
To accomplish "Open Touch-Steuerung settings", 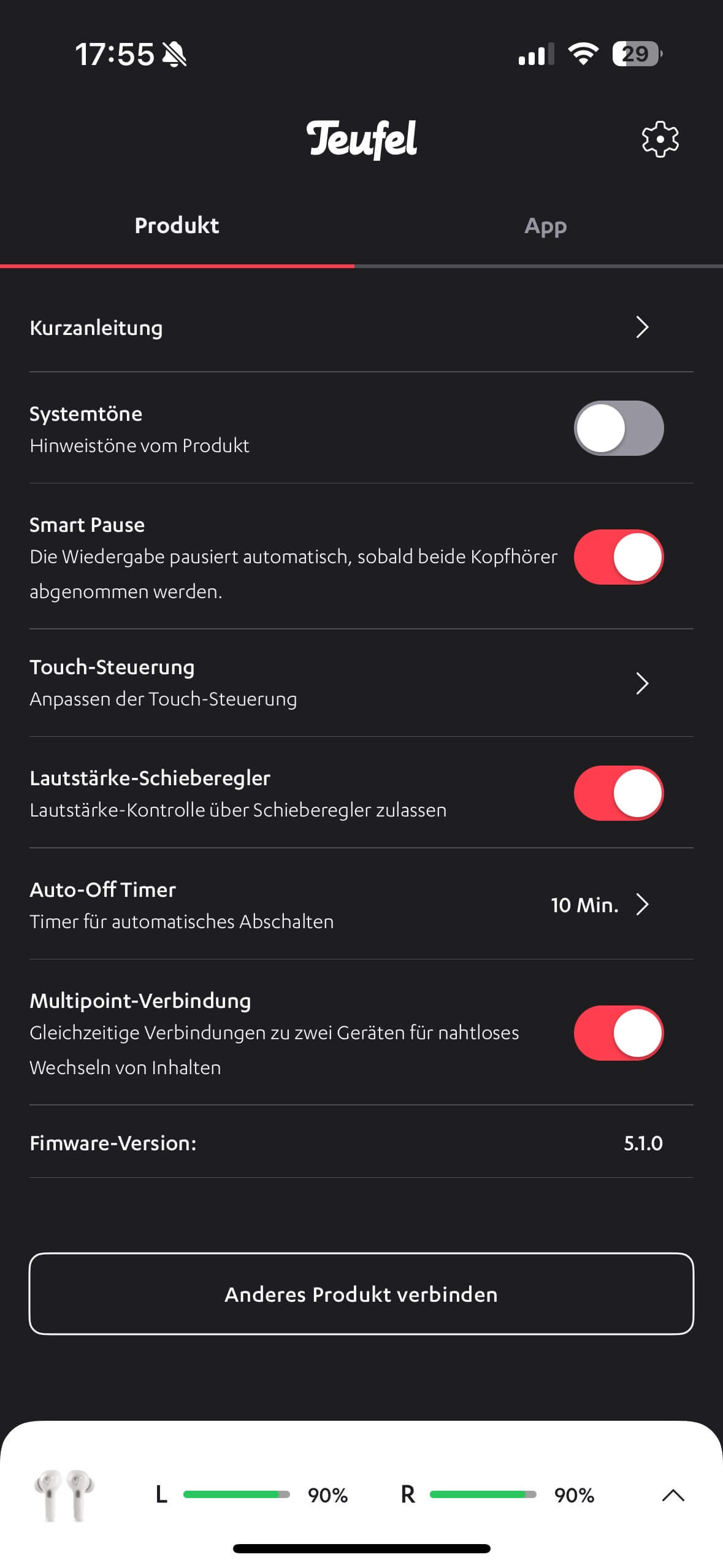I will pyautogui.click(x=361, y=683).
